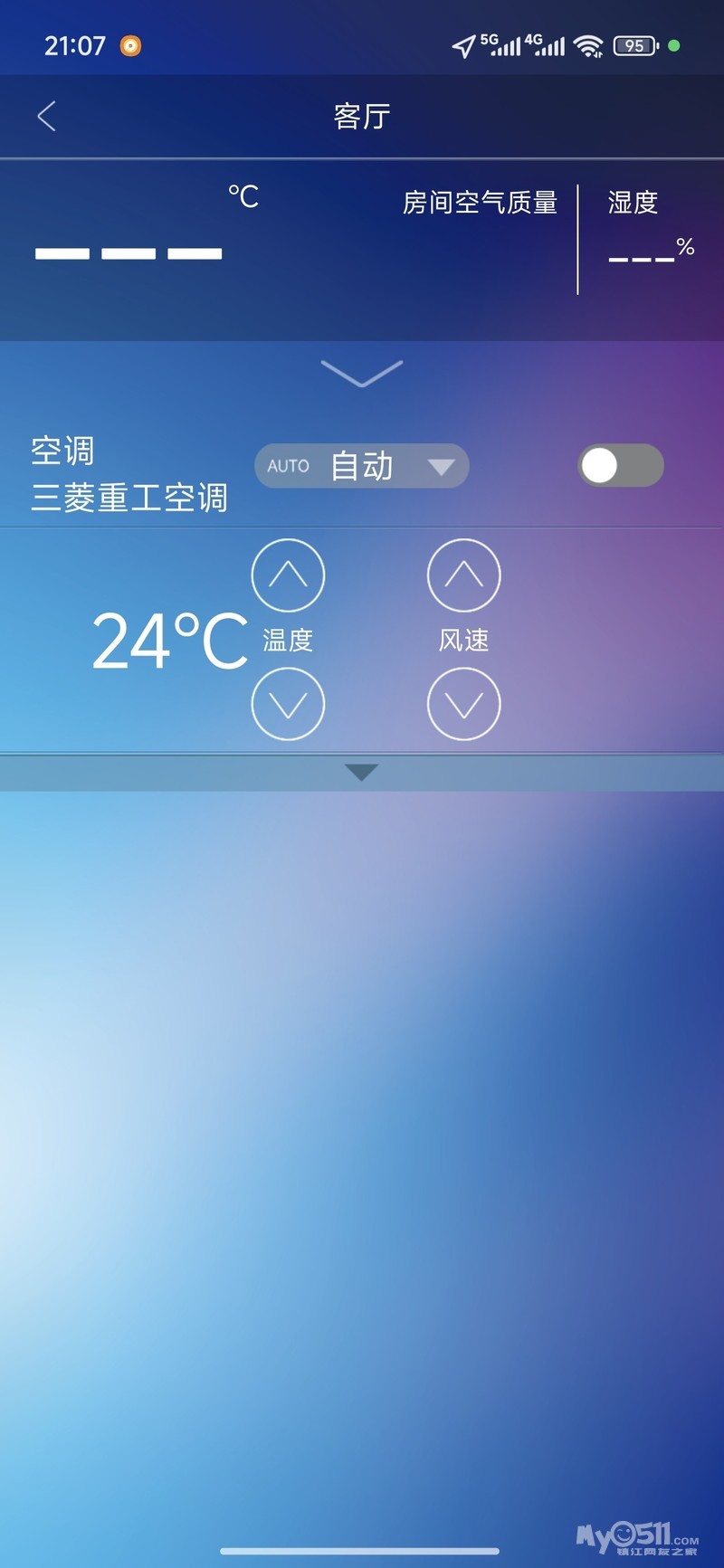Lower the 温度 with the down arrow
The width and height of the screenshot is (724, 1568).
(288, 704)
